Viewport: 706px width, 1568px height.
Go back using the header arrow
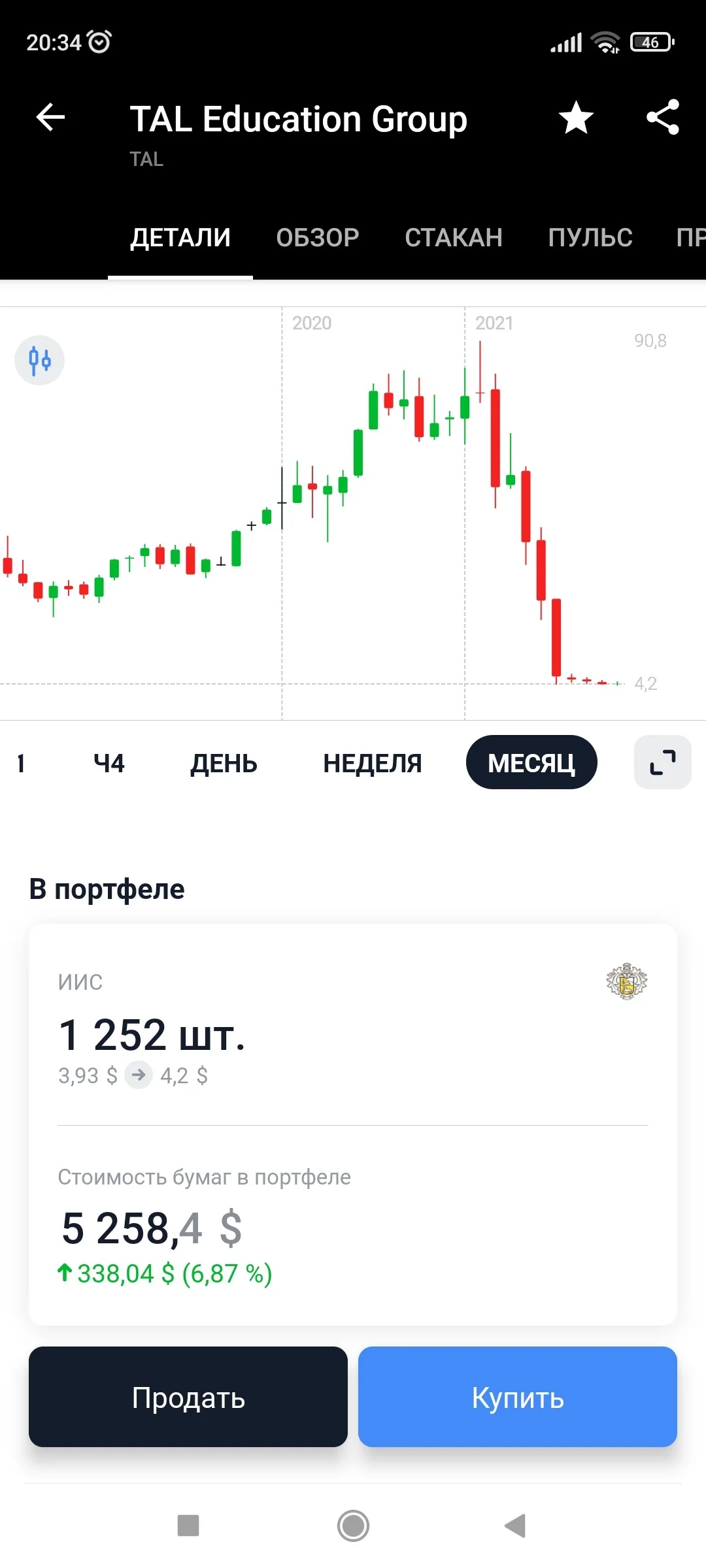50,118
